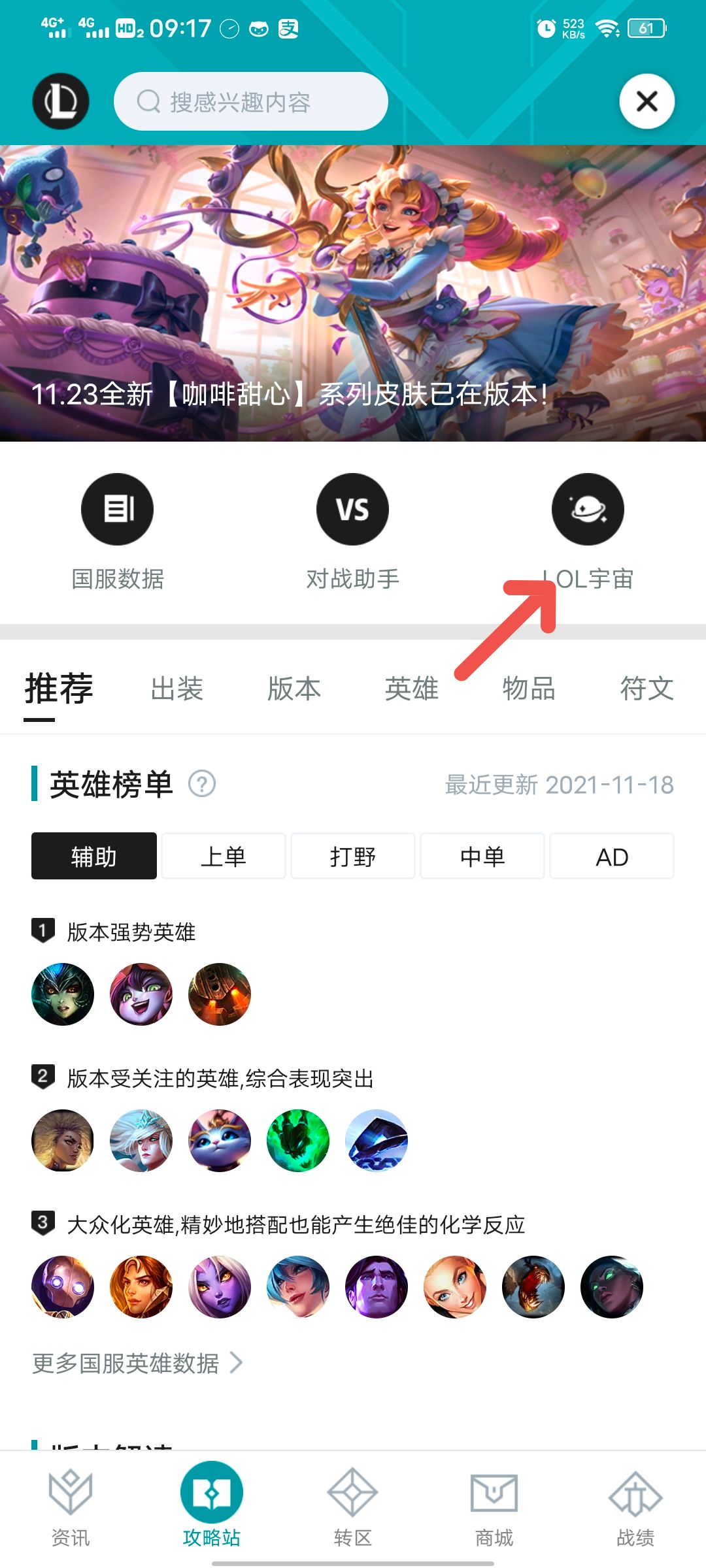Open 更多国服英雄数据 link
The width and height of the screenshot is (706, 1568).
[x=137, y=1363]
